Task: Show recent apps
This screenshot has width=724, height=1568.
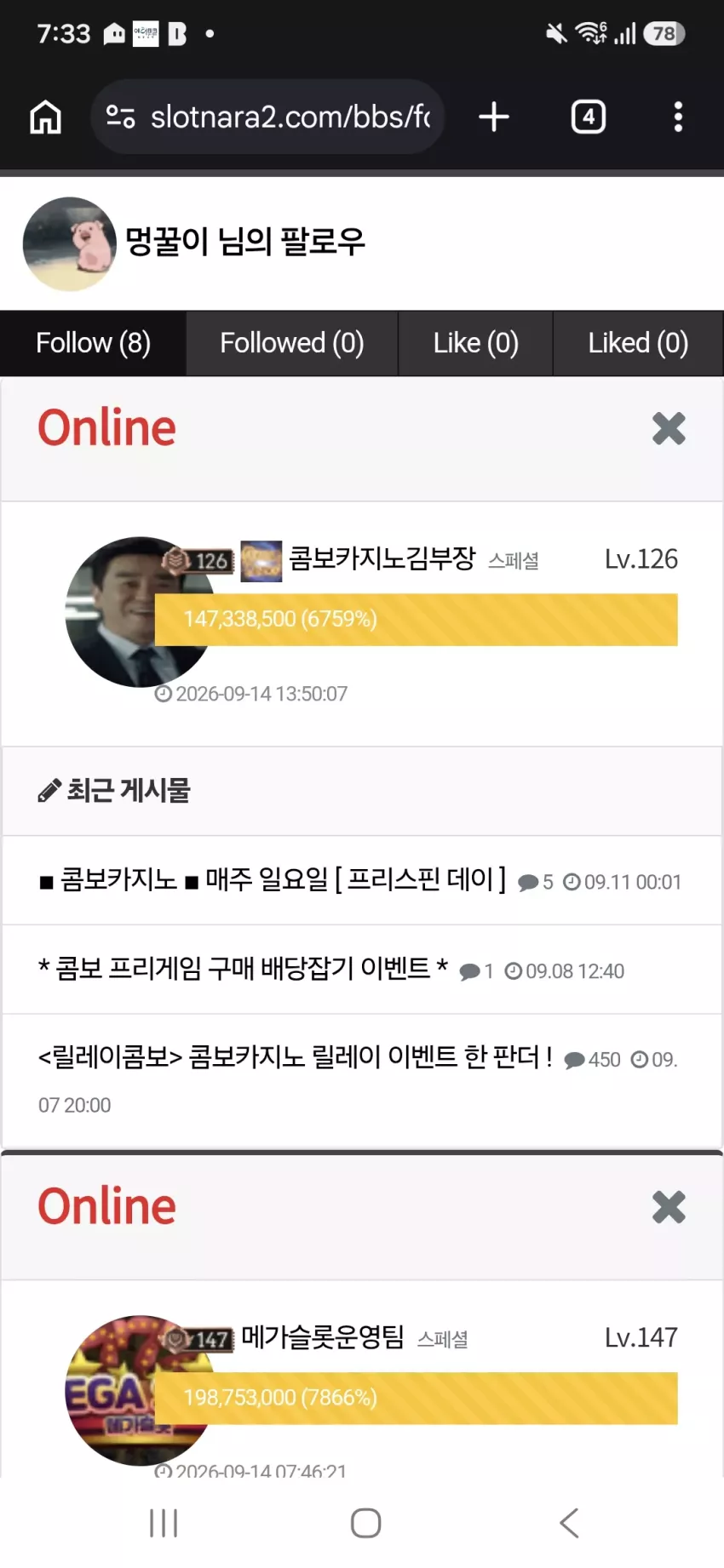Action: 164,1523
